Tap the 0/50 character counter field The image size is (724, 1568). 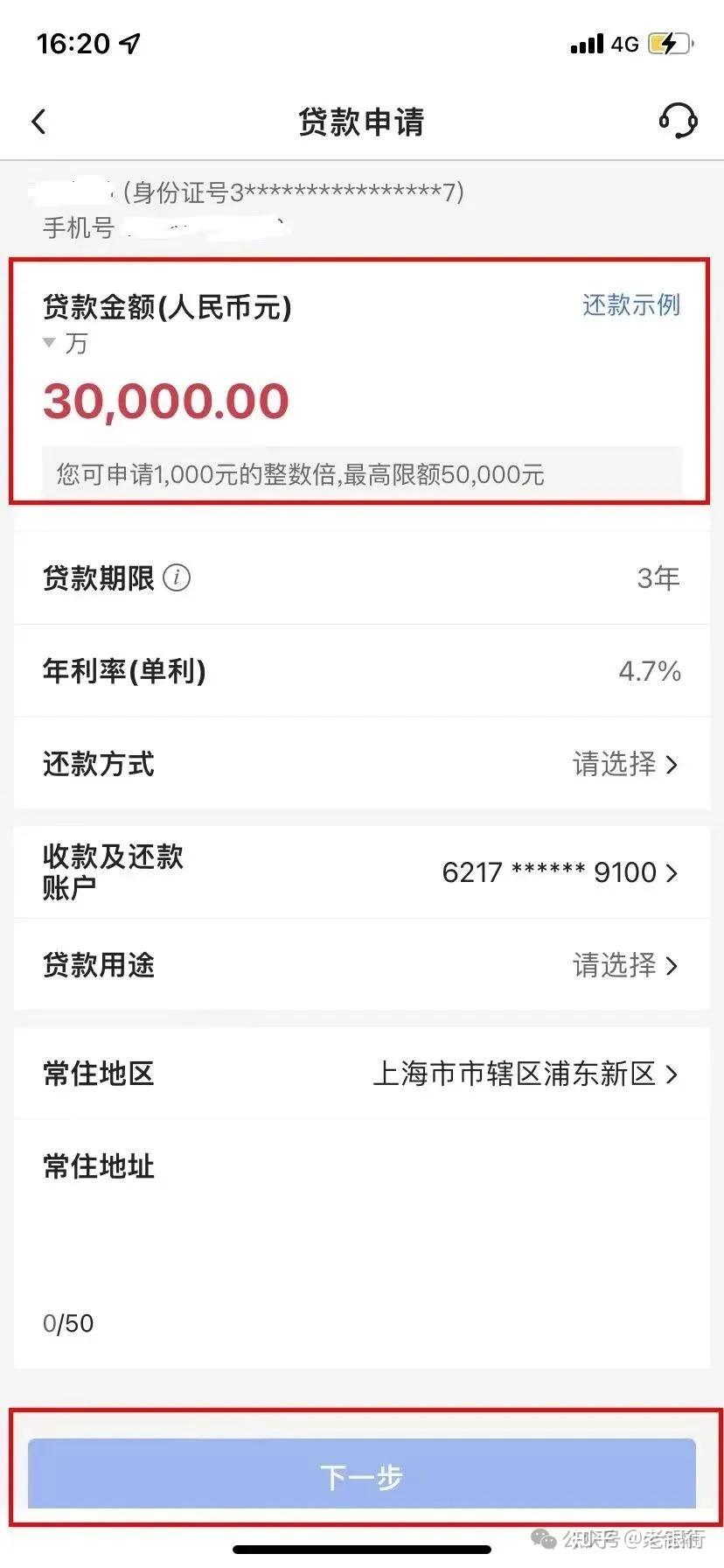[67, 1323]
